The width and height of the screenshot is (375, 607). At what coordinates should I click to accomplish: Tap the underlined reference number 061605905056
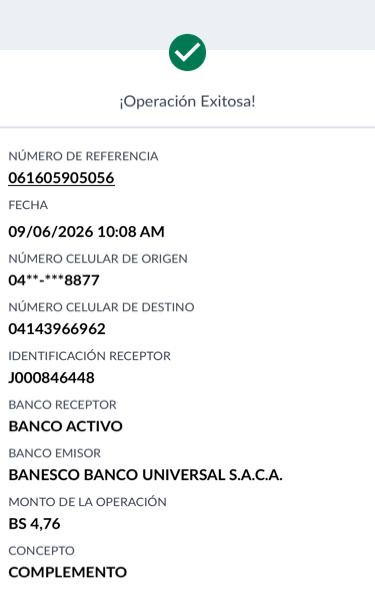62,178
